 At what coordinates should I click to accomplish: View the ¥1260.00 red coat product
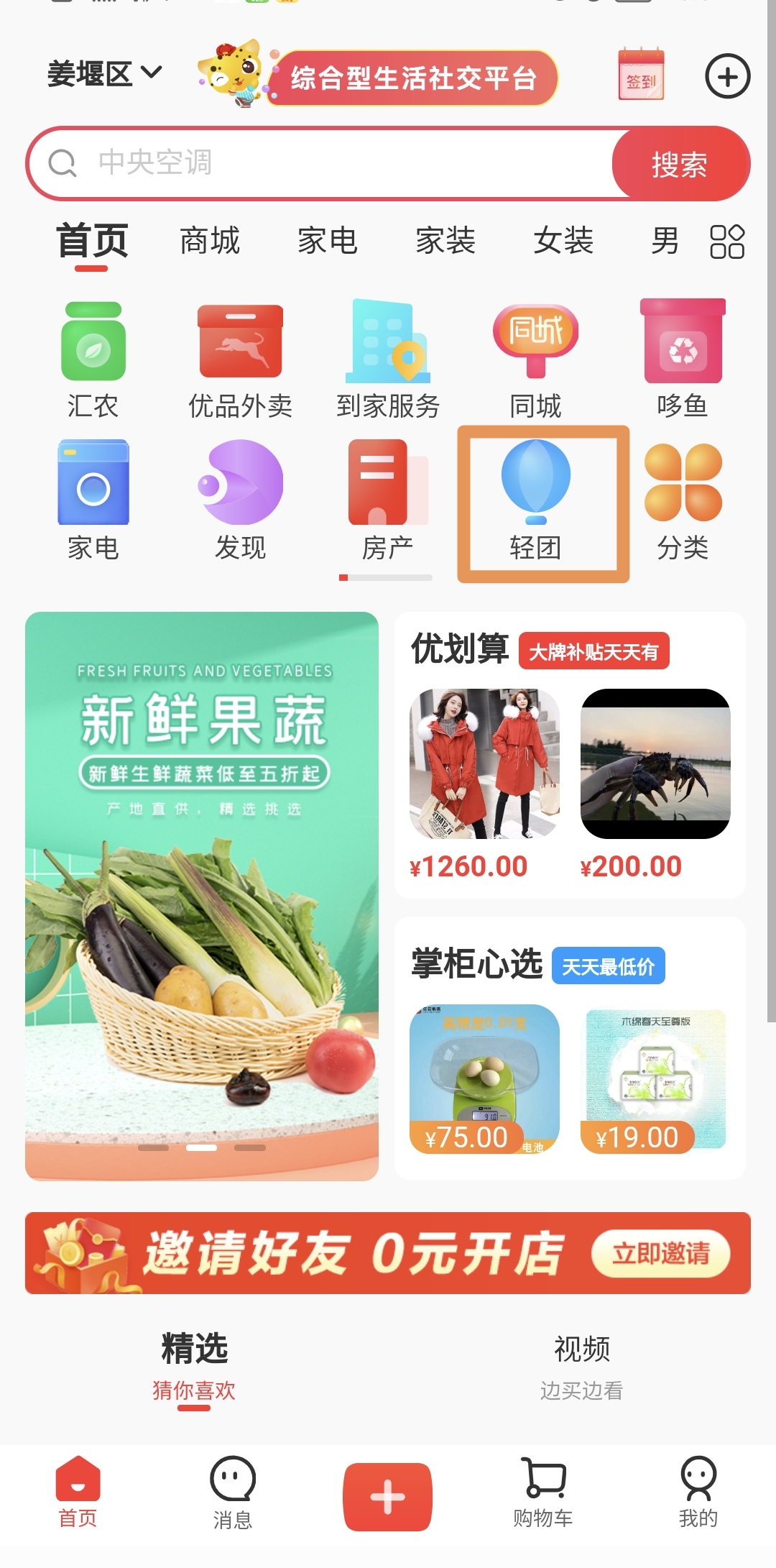pos(484,784)
